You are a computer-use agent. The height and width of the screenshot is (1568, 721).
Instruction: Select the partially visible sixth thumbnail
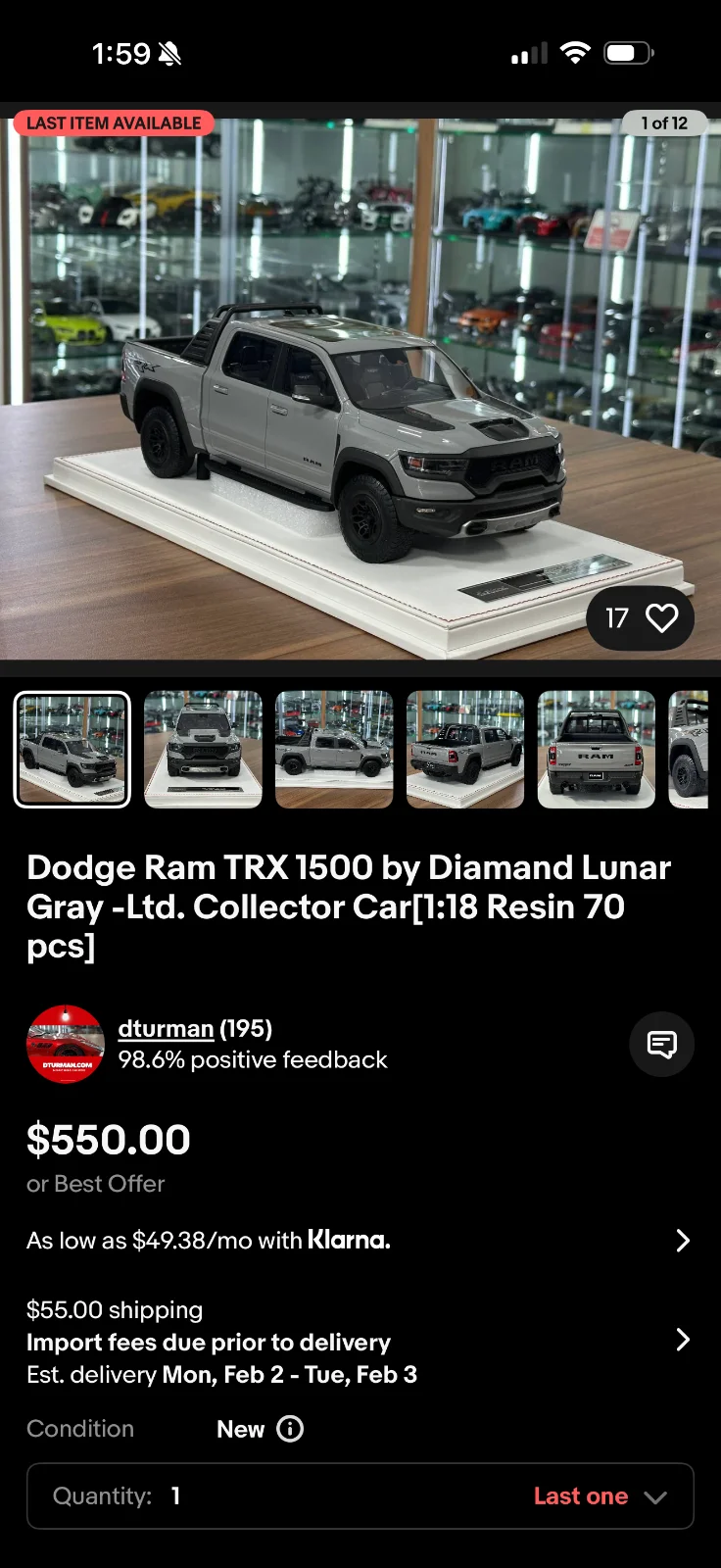pos(689,750)
